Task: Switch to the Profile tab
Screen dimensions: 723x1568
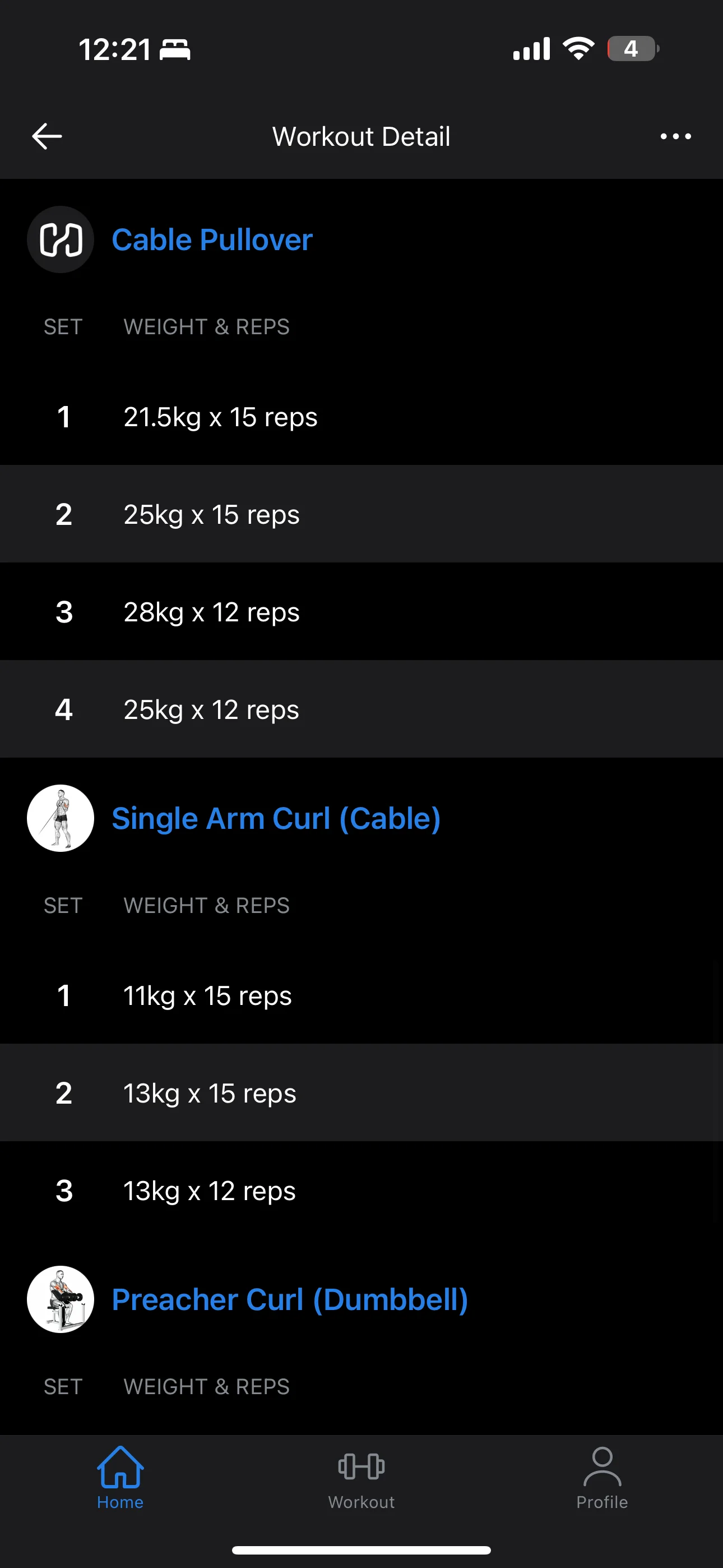Action: point(602,1477)
